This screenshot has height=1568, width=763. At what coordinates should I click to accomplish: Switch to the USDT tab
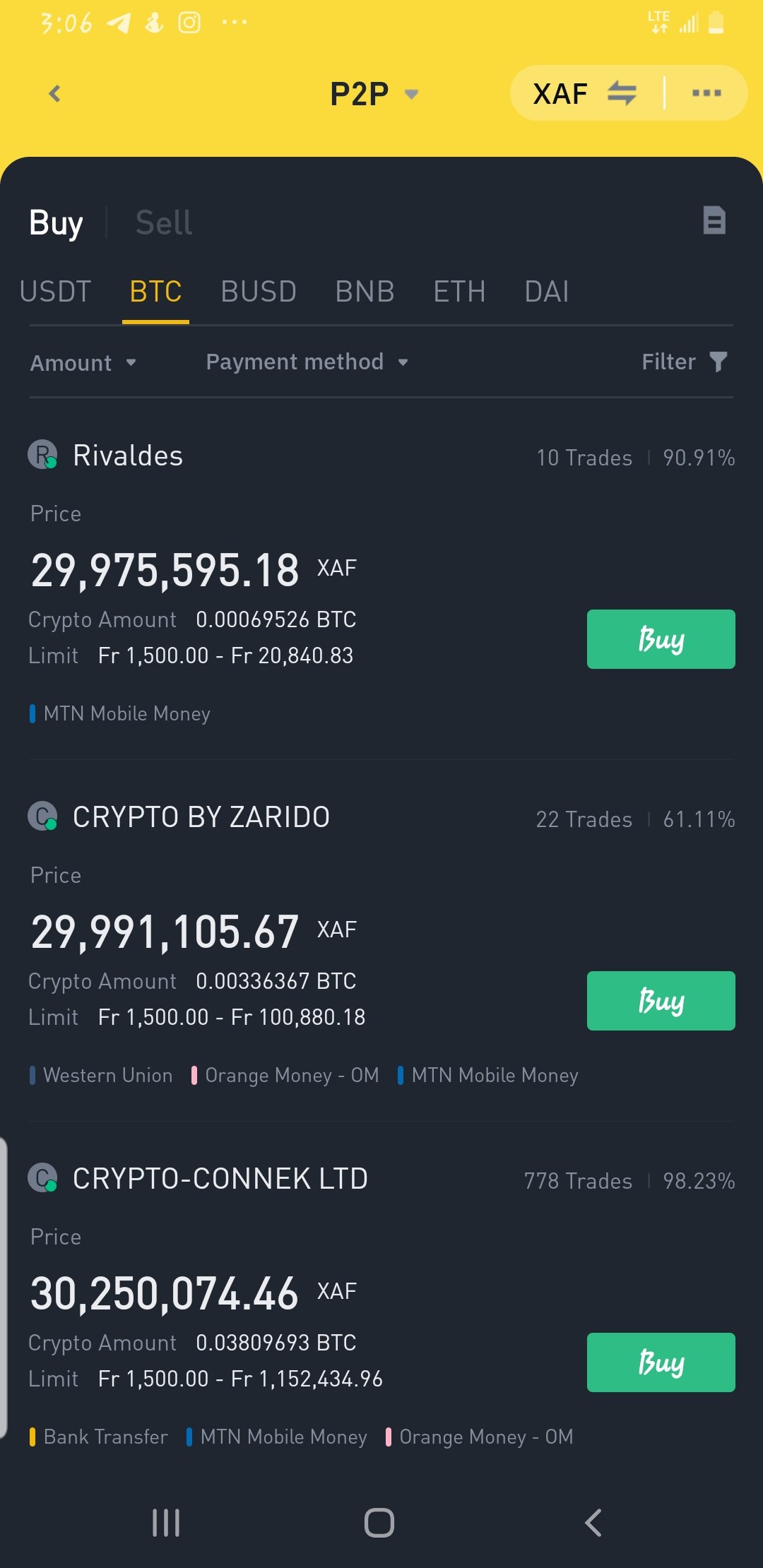57,291
